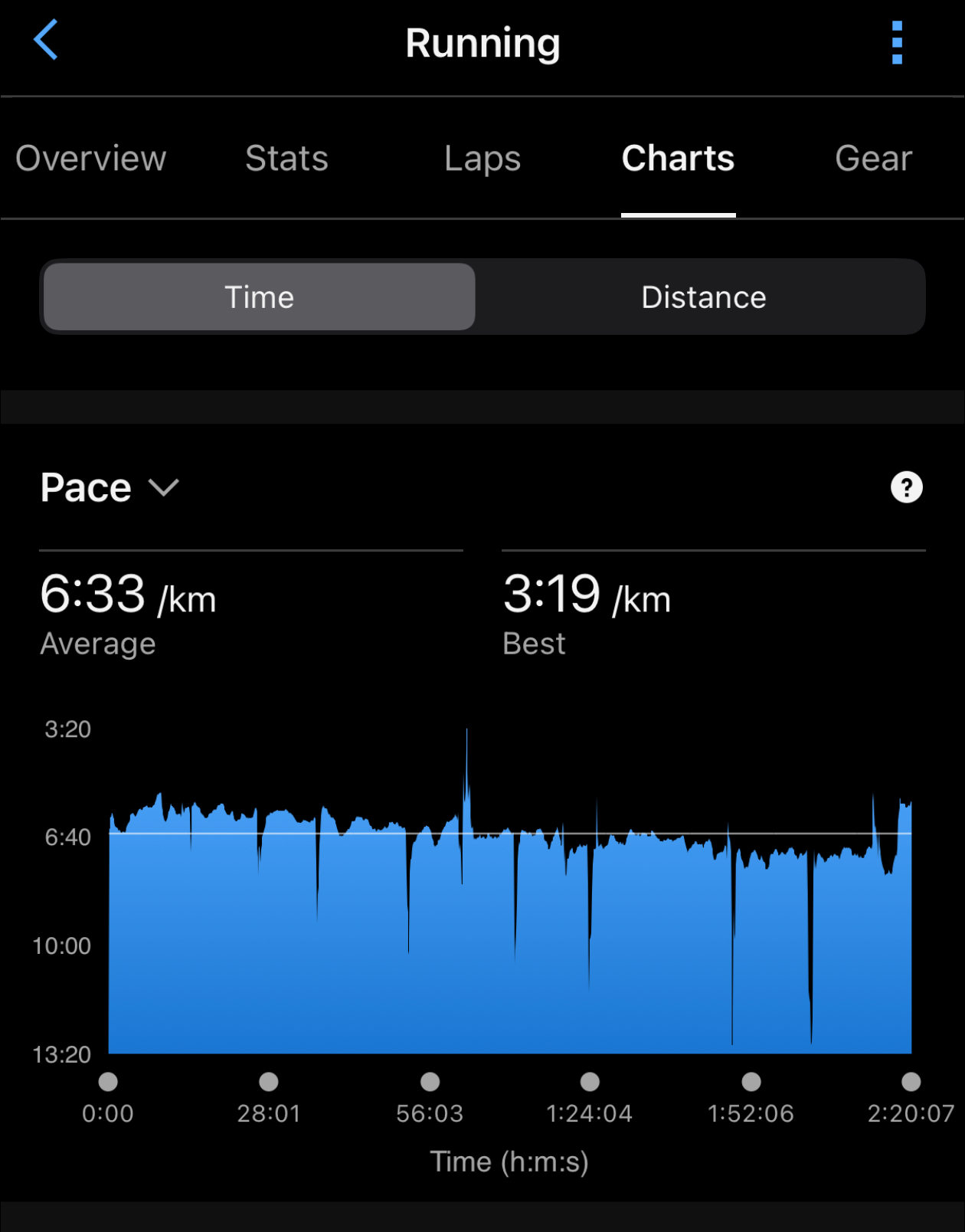Switch chart axis to Distance

click(x=703, y=297)
